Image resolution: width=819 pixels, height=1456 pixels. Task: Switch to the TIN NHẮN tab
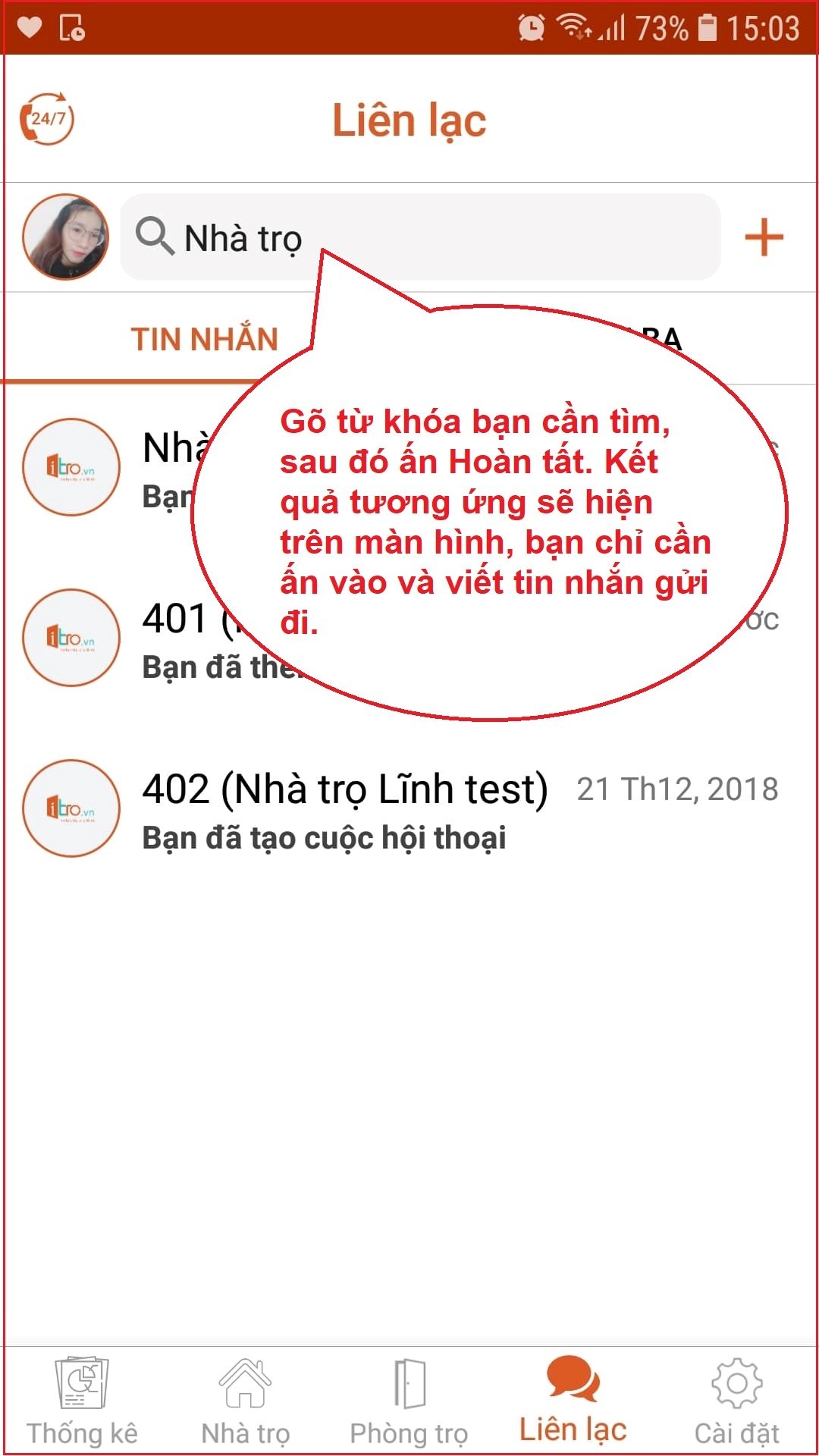[205, 339]
